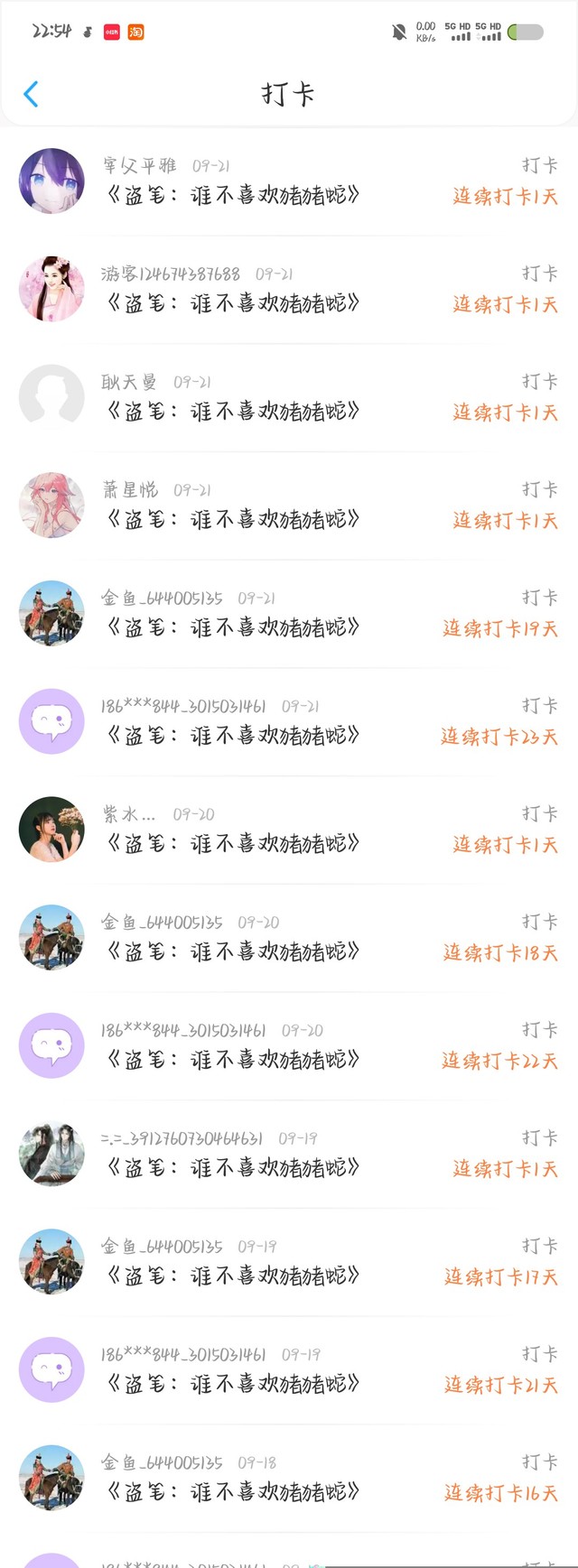This screenshot has height=1568, width=578.
Task: Select 金鱼_644005135's 17-day streak entry
Action: 289,1262
